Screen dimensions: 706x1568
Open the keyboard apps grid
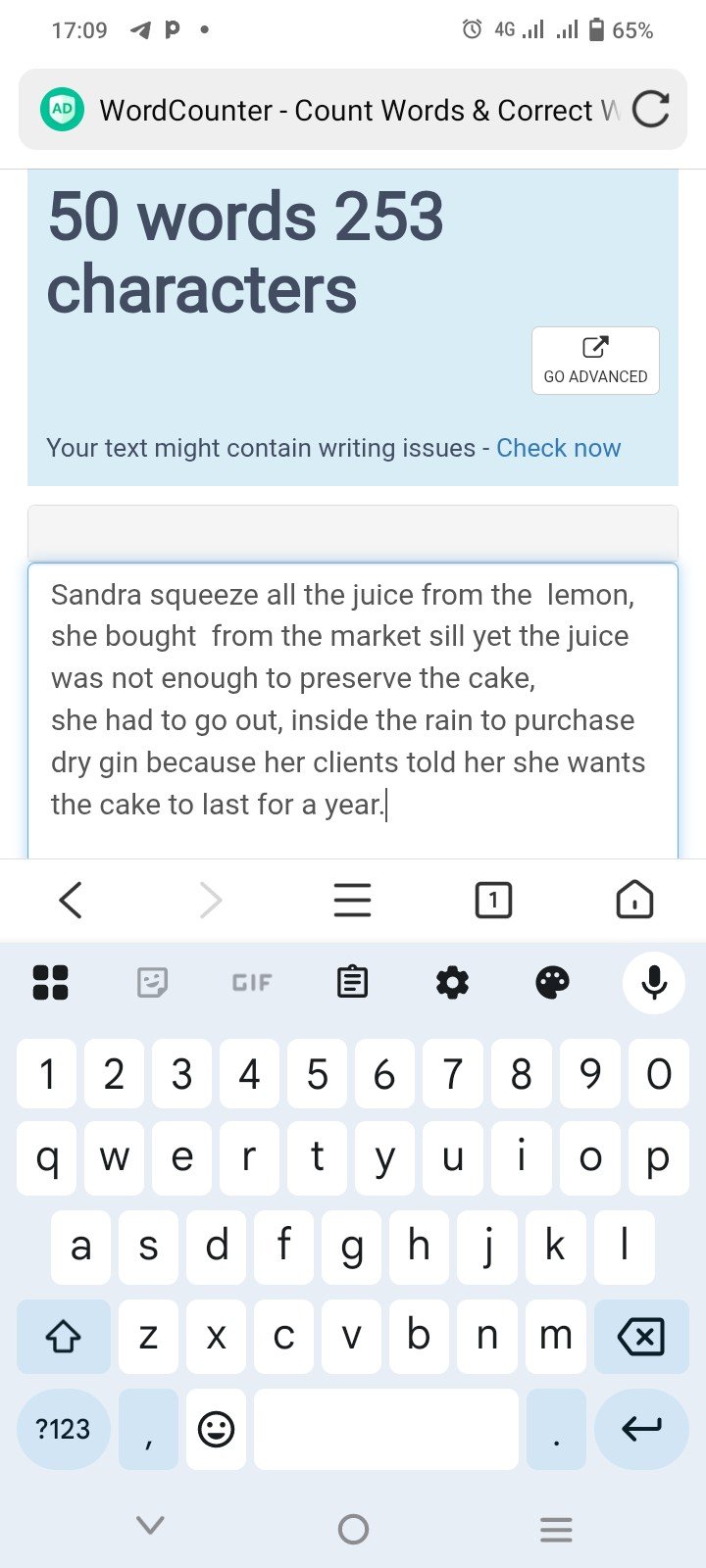[x=51, y=981]
